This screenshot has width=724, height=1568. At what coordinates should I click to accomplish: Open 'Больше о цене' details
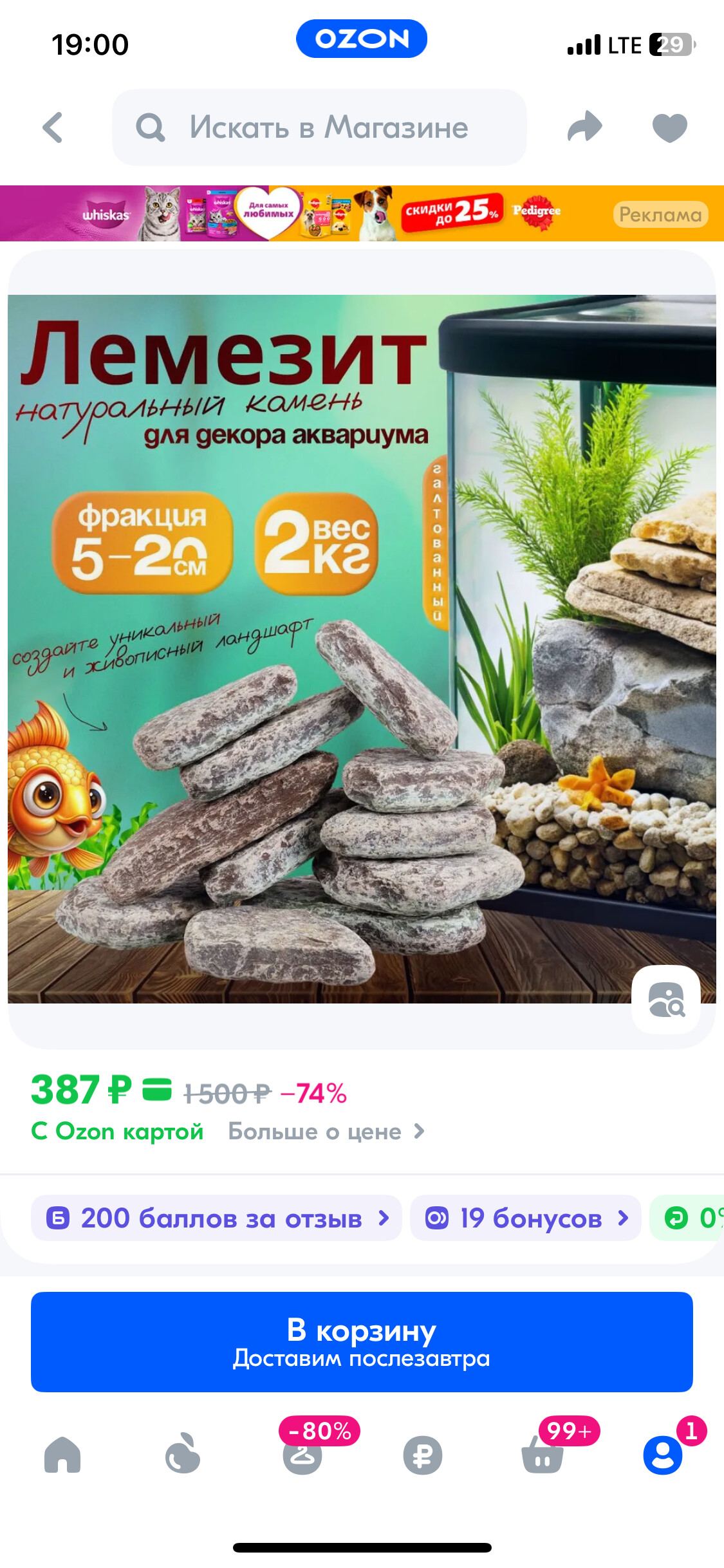pos(326,1132)
